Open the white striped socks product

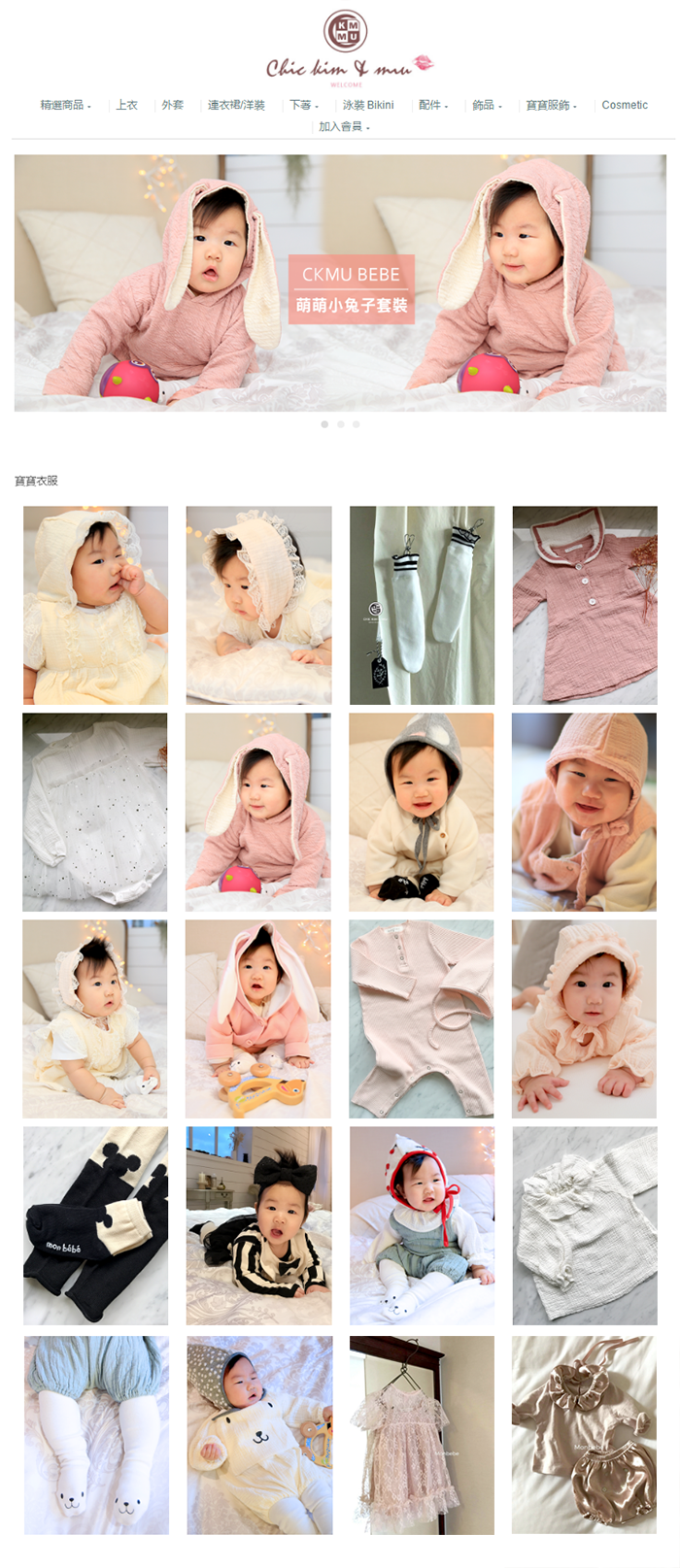tap(422, 605)
